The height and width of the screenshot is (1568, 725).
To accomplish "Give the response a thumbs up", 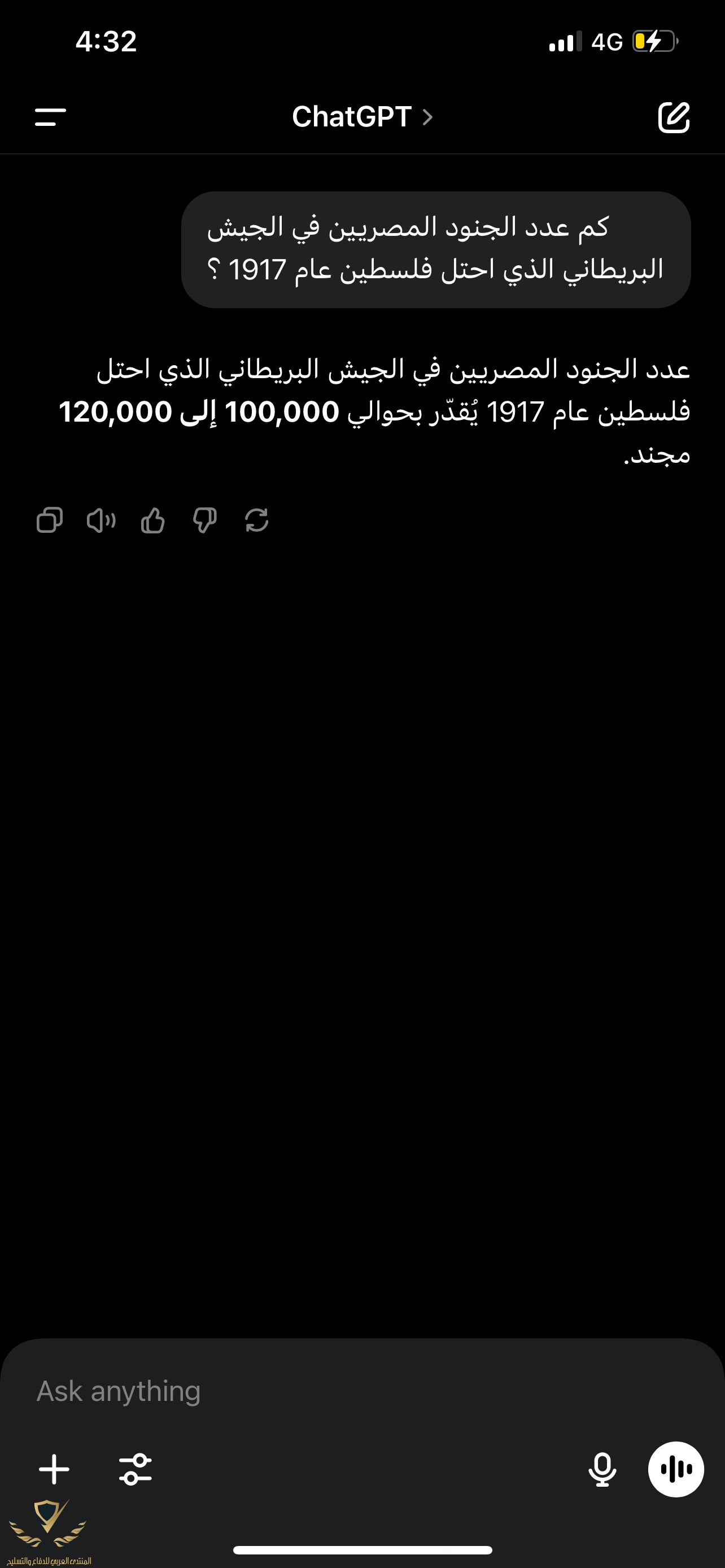I will point(153,520).
